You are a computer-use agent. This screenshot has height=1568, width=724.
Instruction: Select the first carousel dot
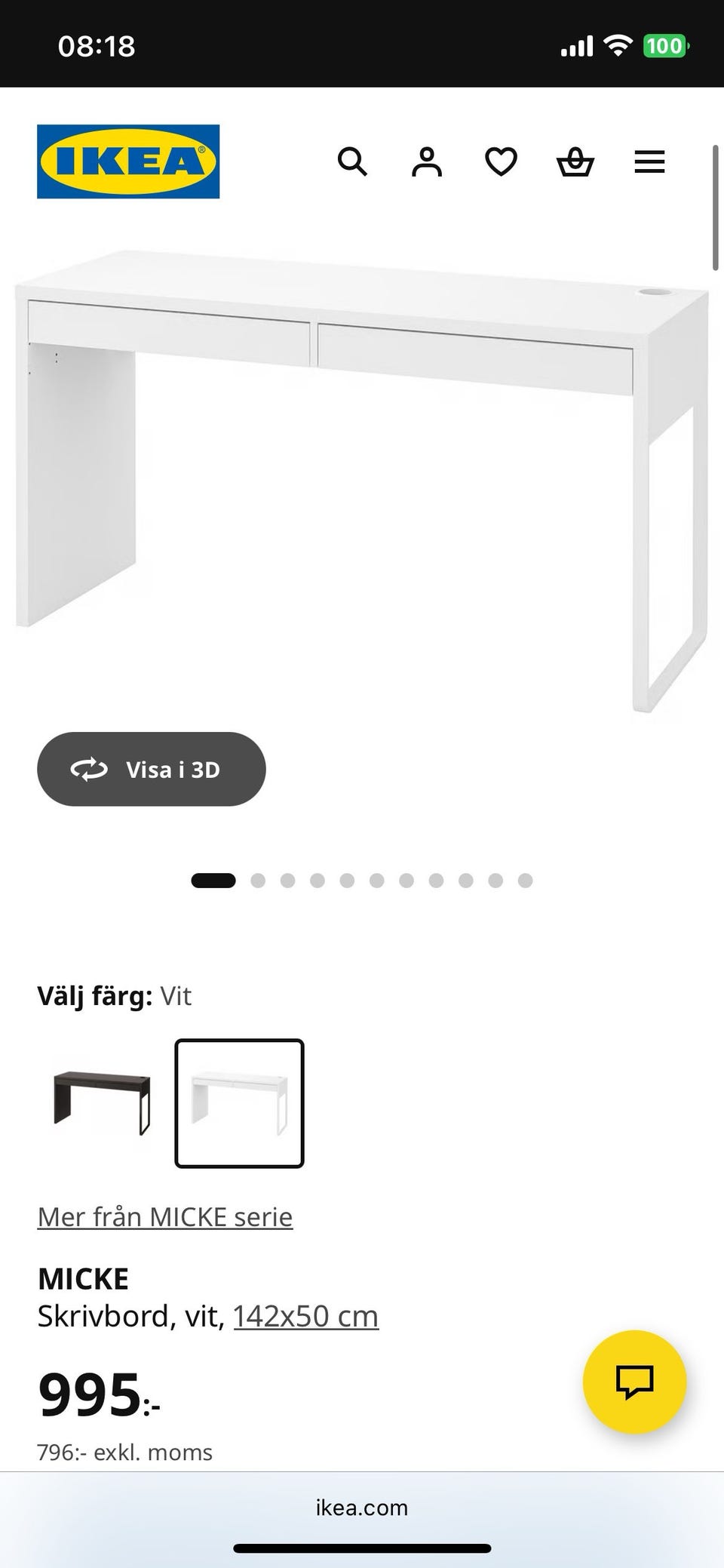pos(213,880)
